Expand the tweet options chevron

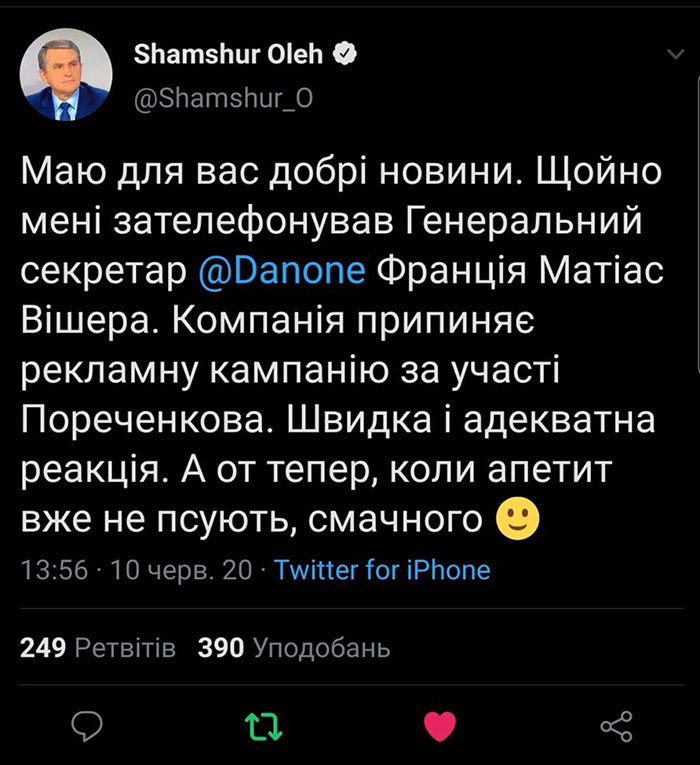(676, 52)
